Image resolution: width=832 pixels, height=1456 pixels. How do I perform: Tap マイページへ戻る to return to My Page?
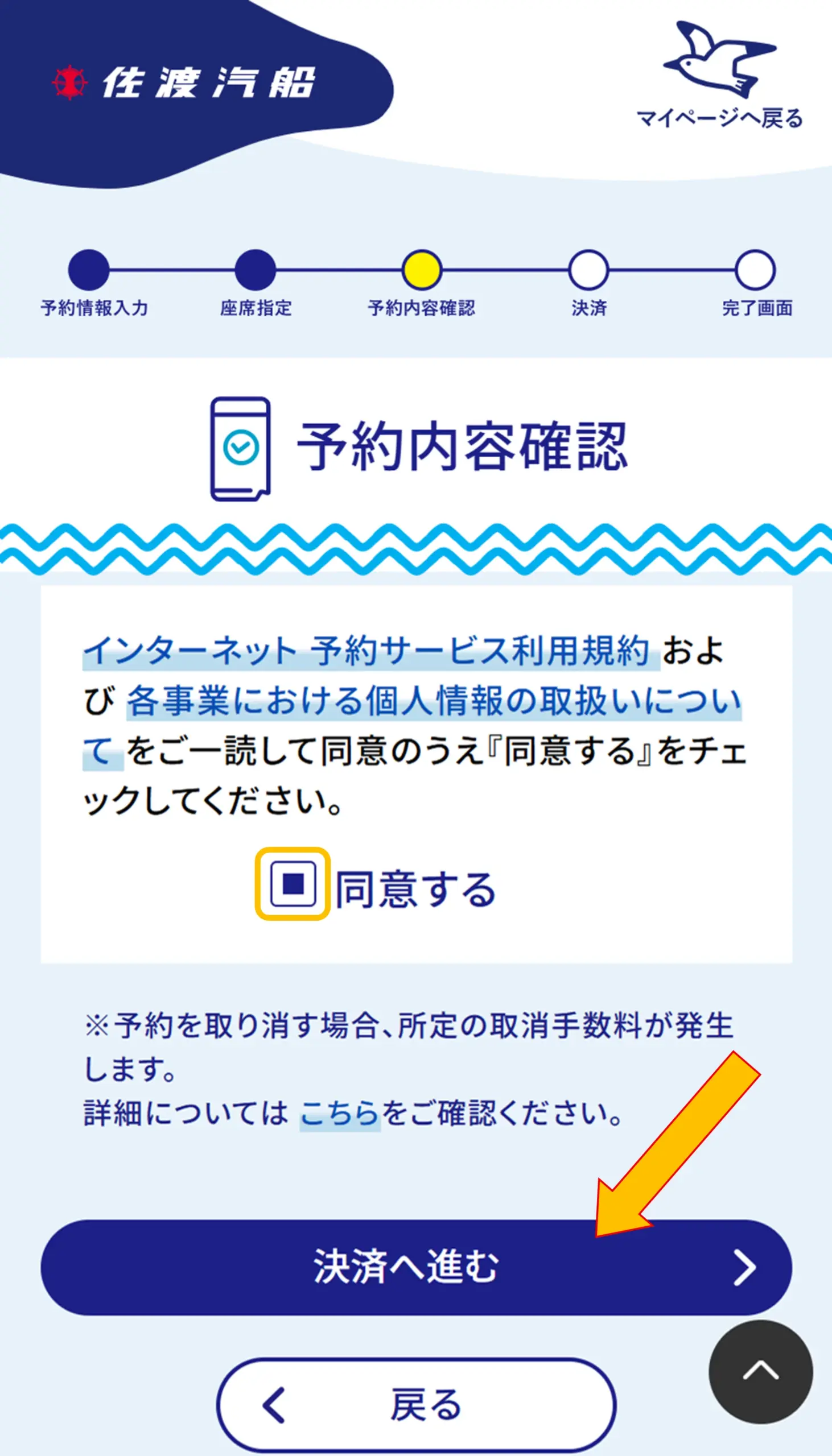click(719, 76)
